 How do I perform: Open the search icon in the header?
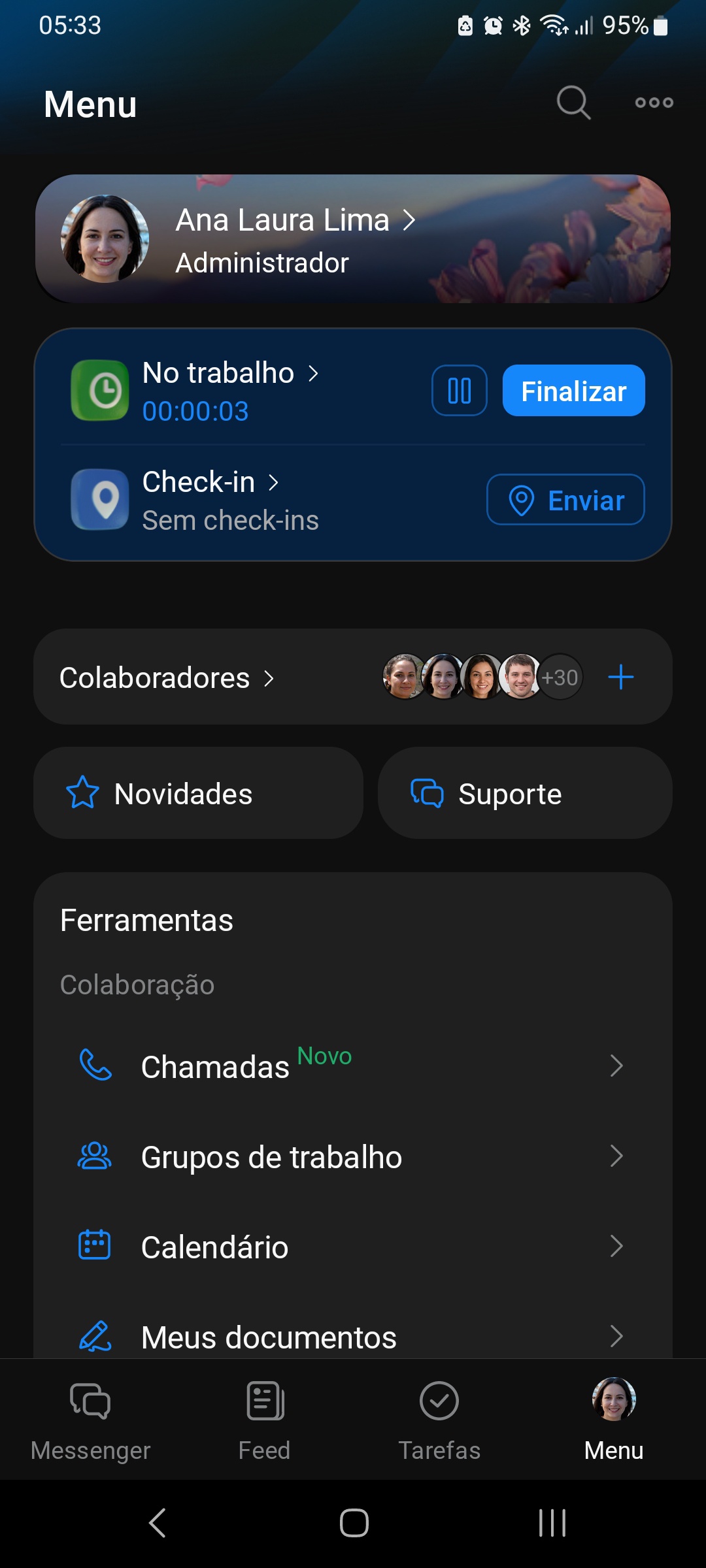pos(573,103)
